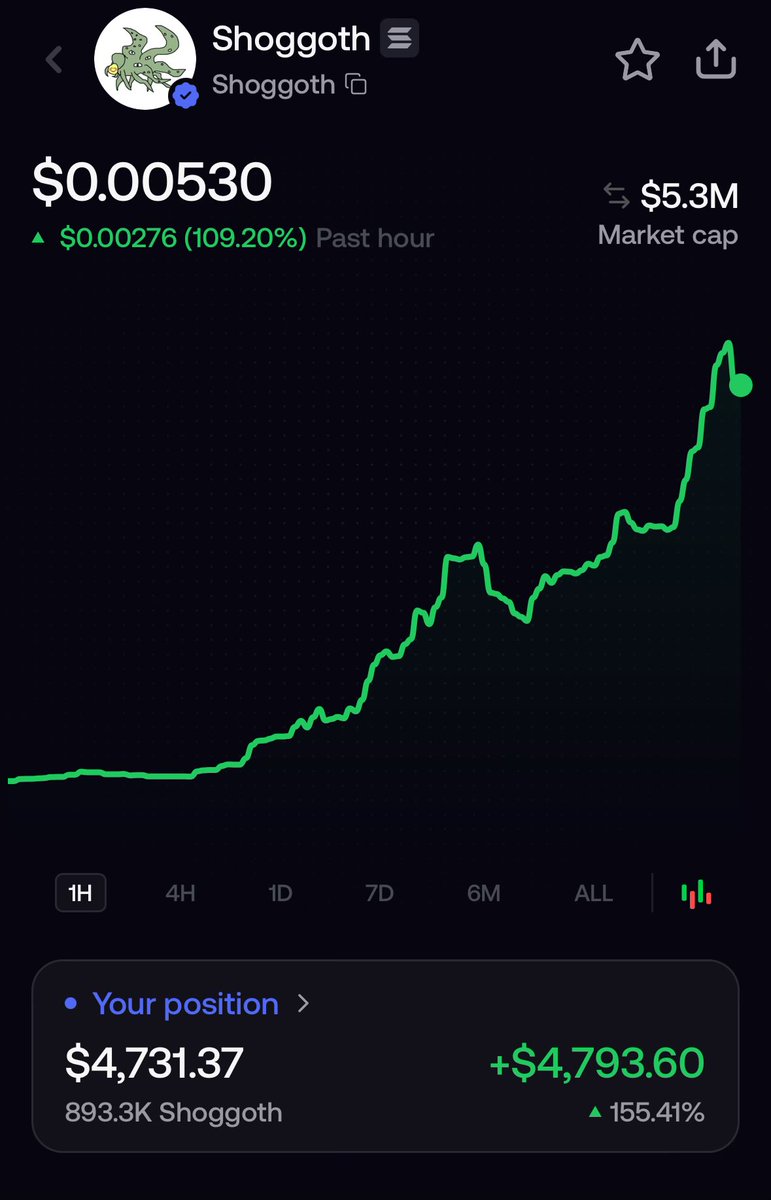Toggle the candlestick chart view
This screenshot has width=771, height=1200.
coord(696,893)
